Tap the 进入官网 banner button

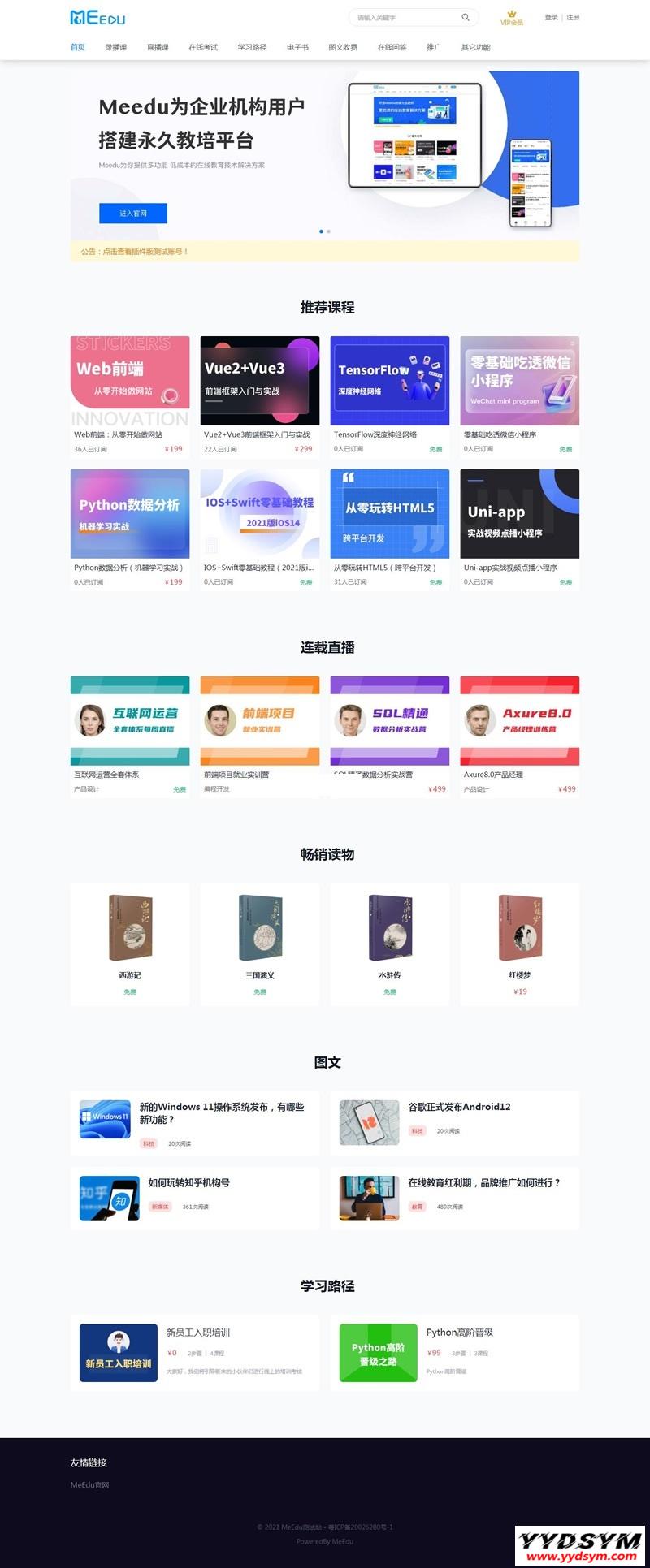[x=133, y=213]
